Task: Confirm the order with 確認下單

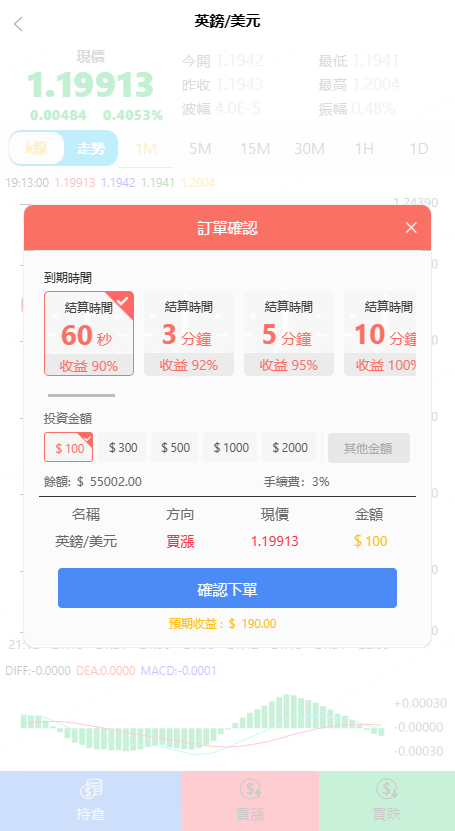Action: (227, 588)
